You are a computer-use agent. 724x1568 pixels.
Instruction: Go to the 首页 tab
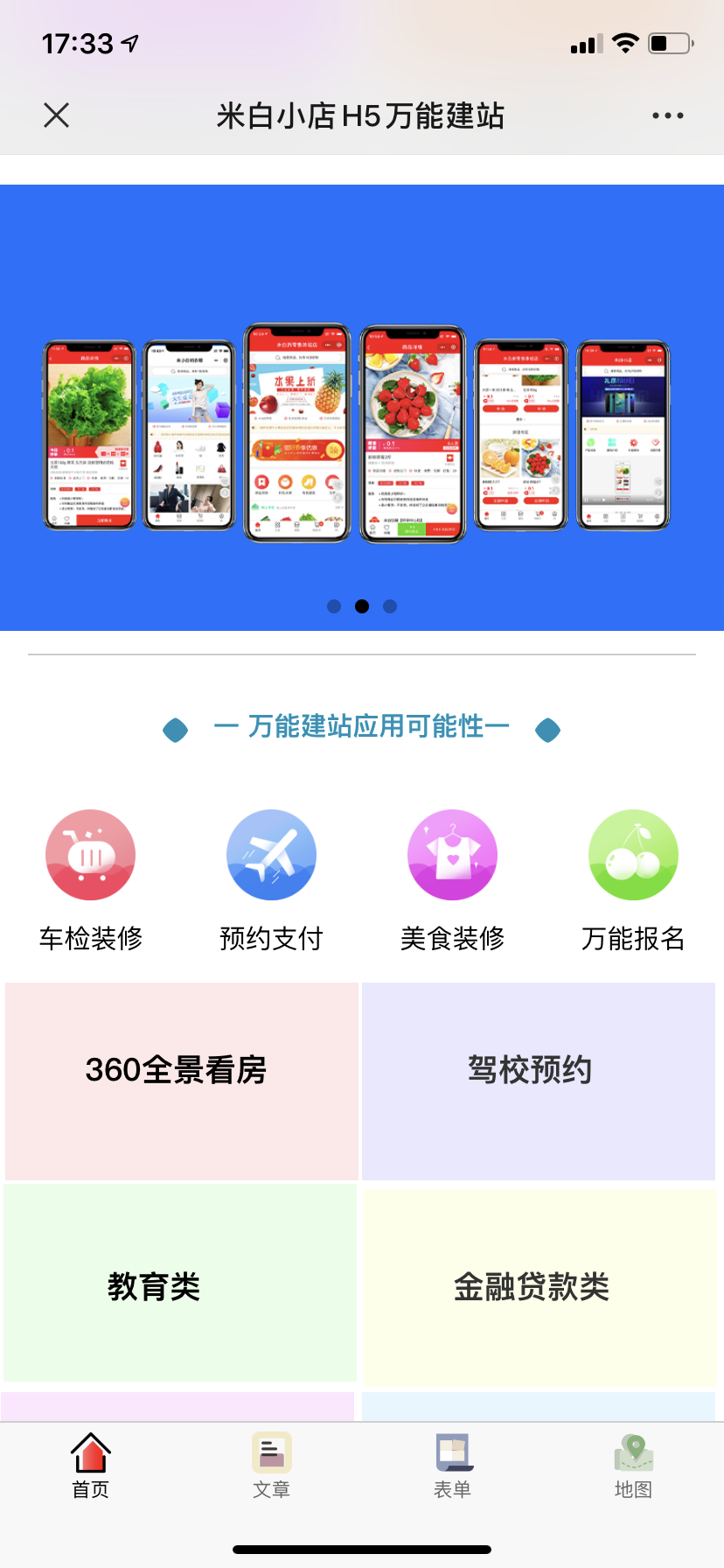(90, 1465)
